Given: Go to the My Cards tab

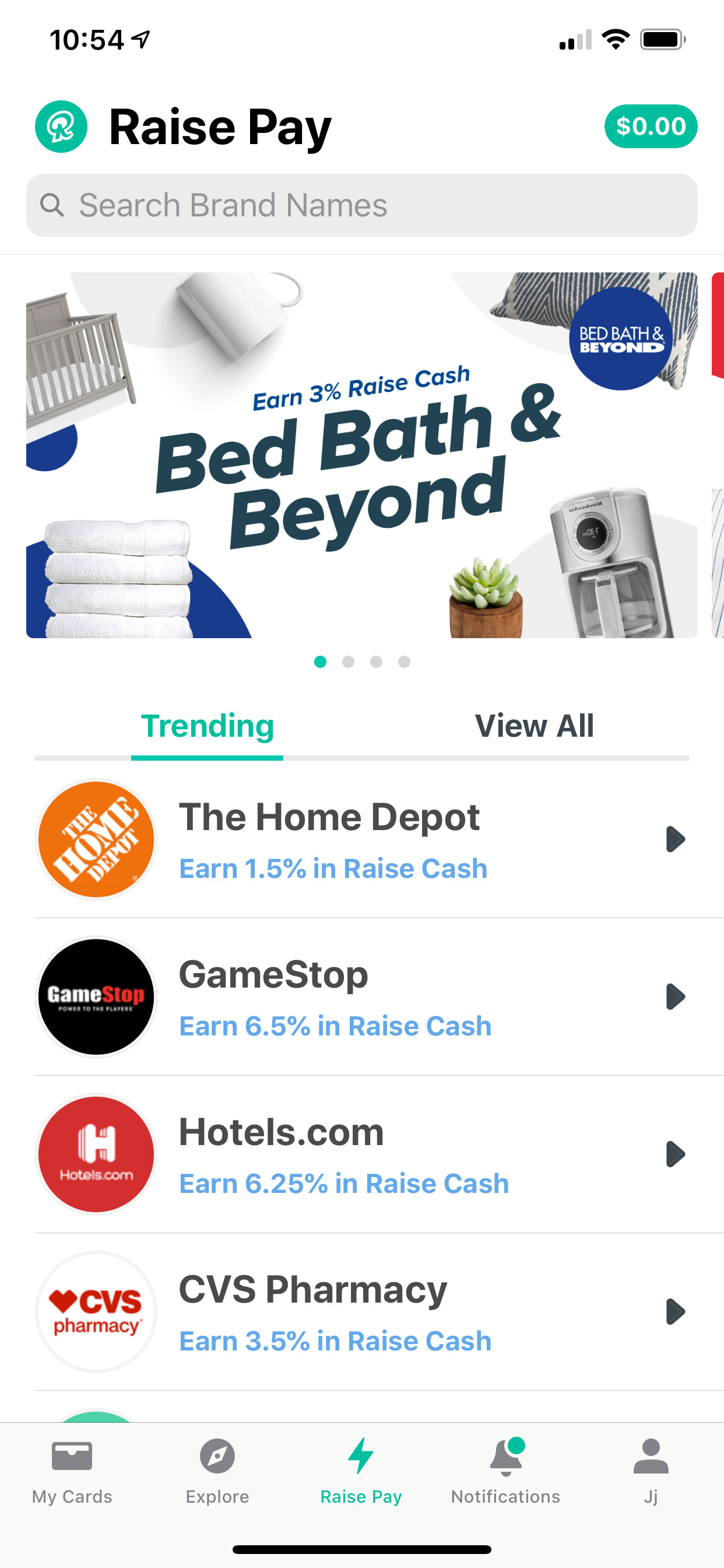Looking at the screenshot, I should 72,1471.
